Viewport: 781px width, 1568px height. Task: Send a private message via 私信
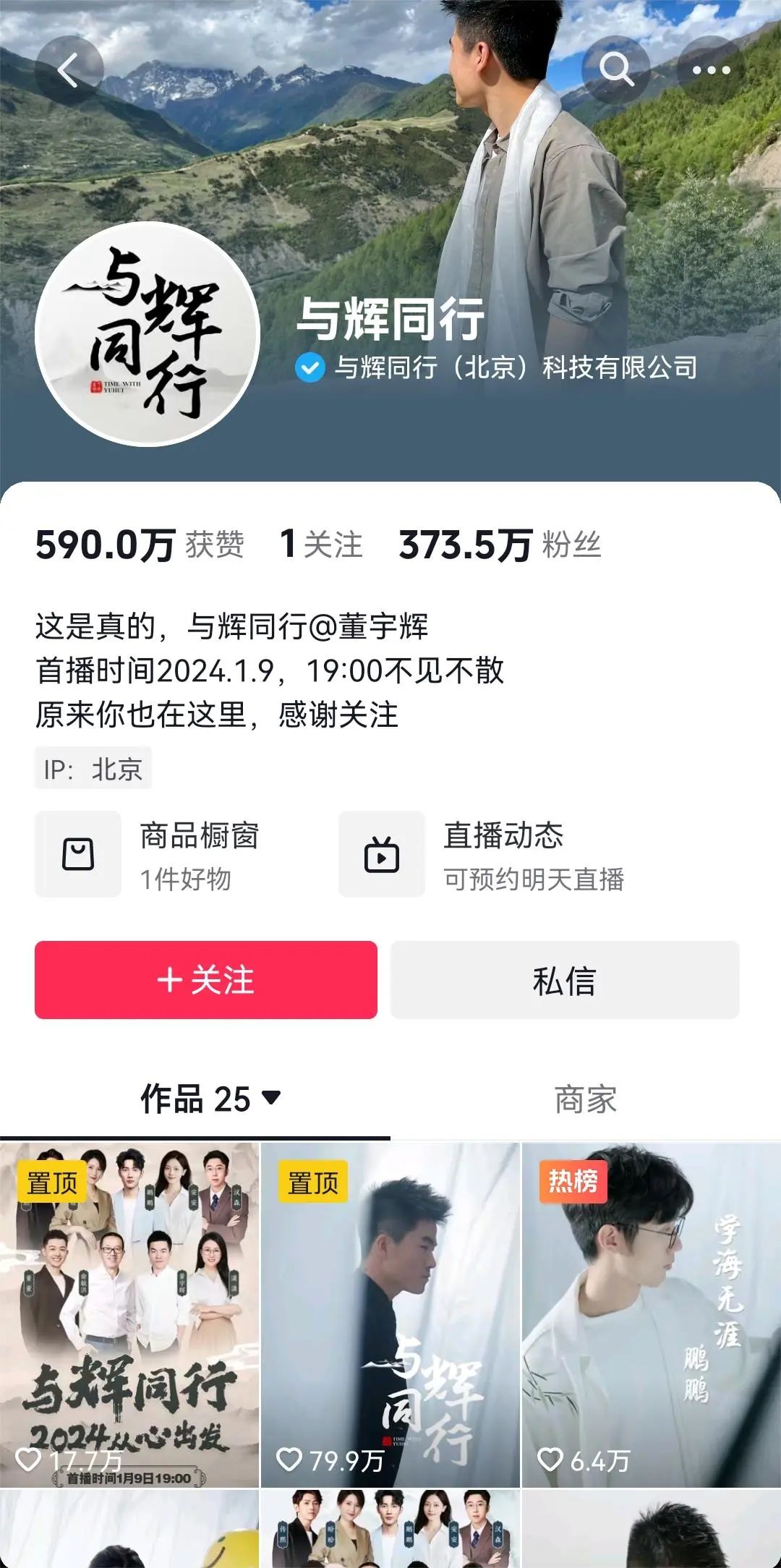(565, 980)
